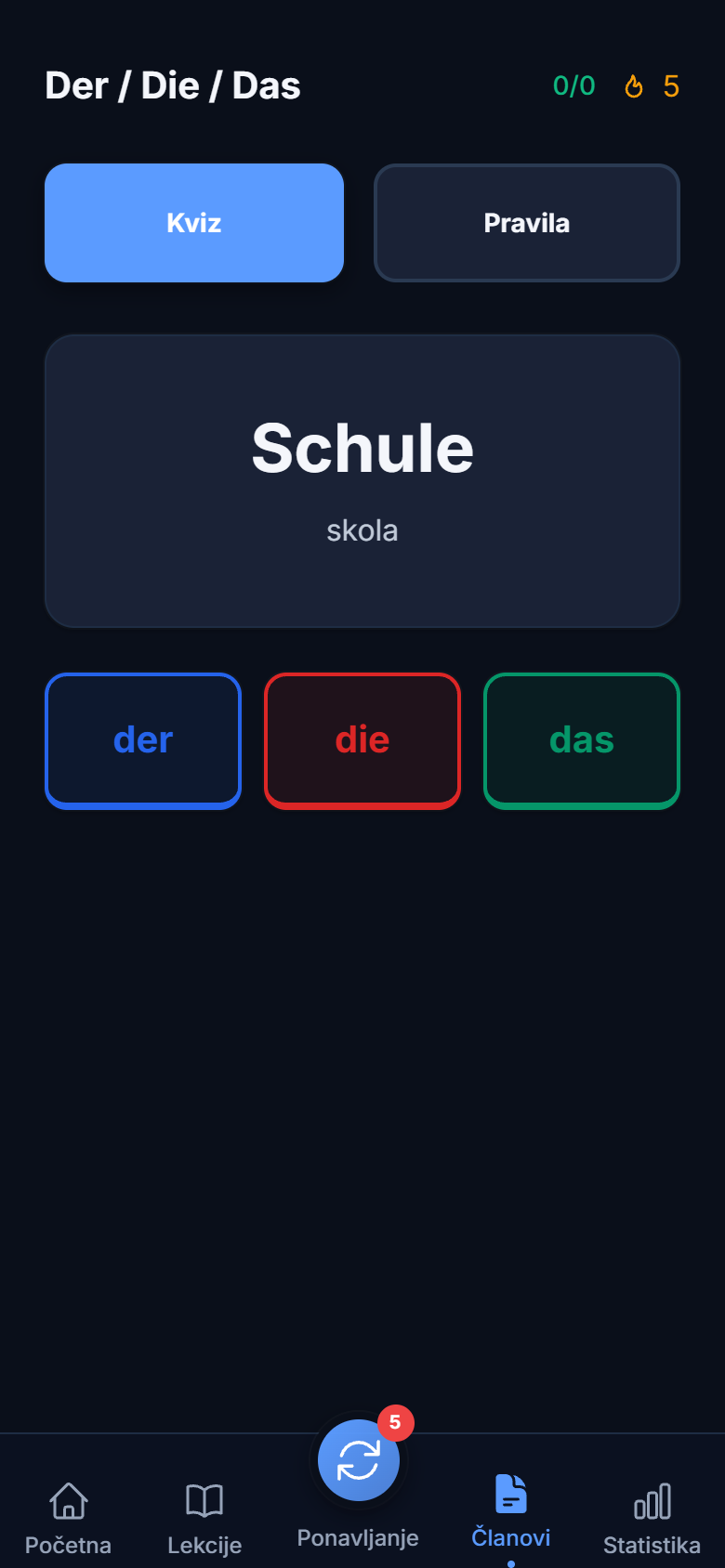Tap the streak number 5 beside the flame
This screenshot has height=1568, width=725.
(672, 86)
